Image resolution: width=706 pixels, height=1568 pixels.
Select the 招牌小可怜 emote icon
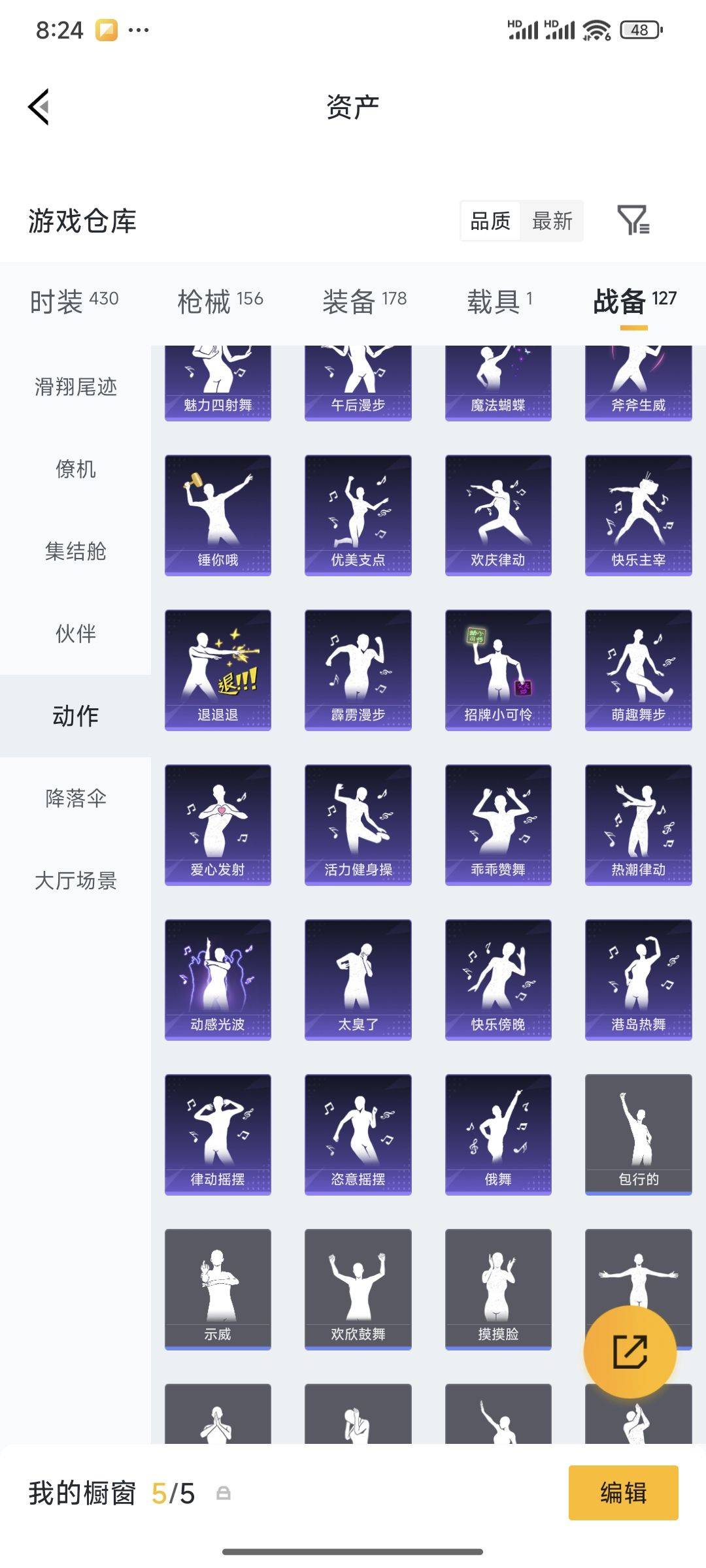pyautogui.click(x=499, y=668)
